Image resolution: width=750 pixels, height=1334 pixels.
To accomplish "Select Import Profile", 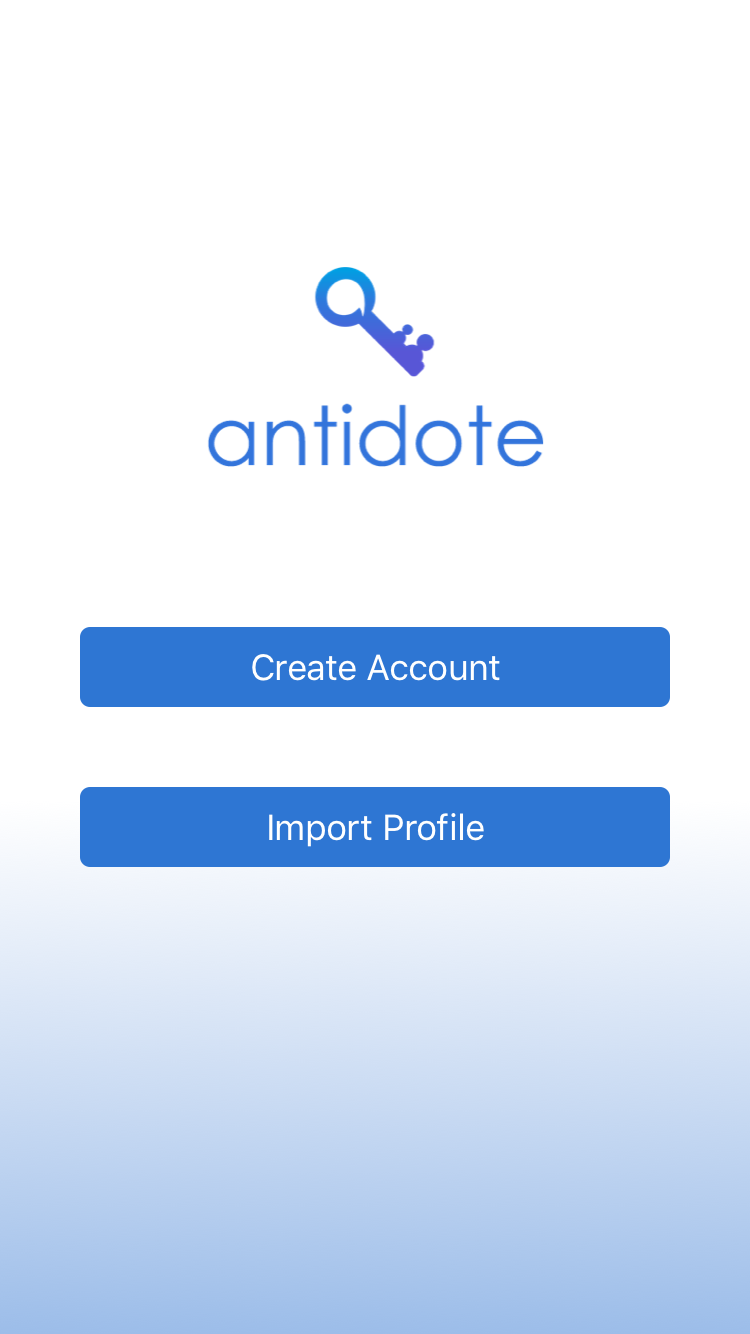I will [x=375, y=827].
